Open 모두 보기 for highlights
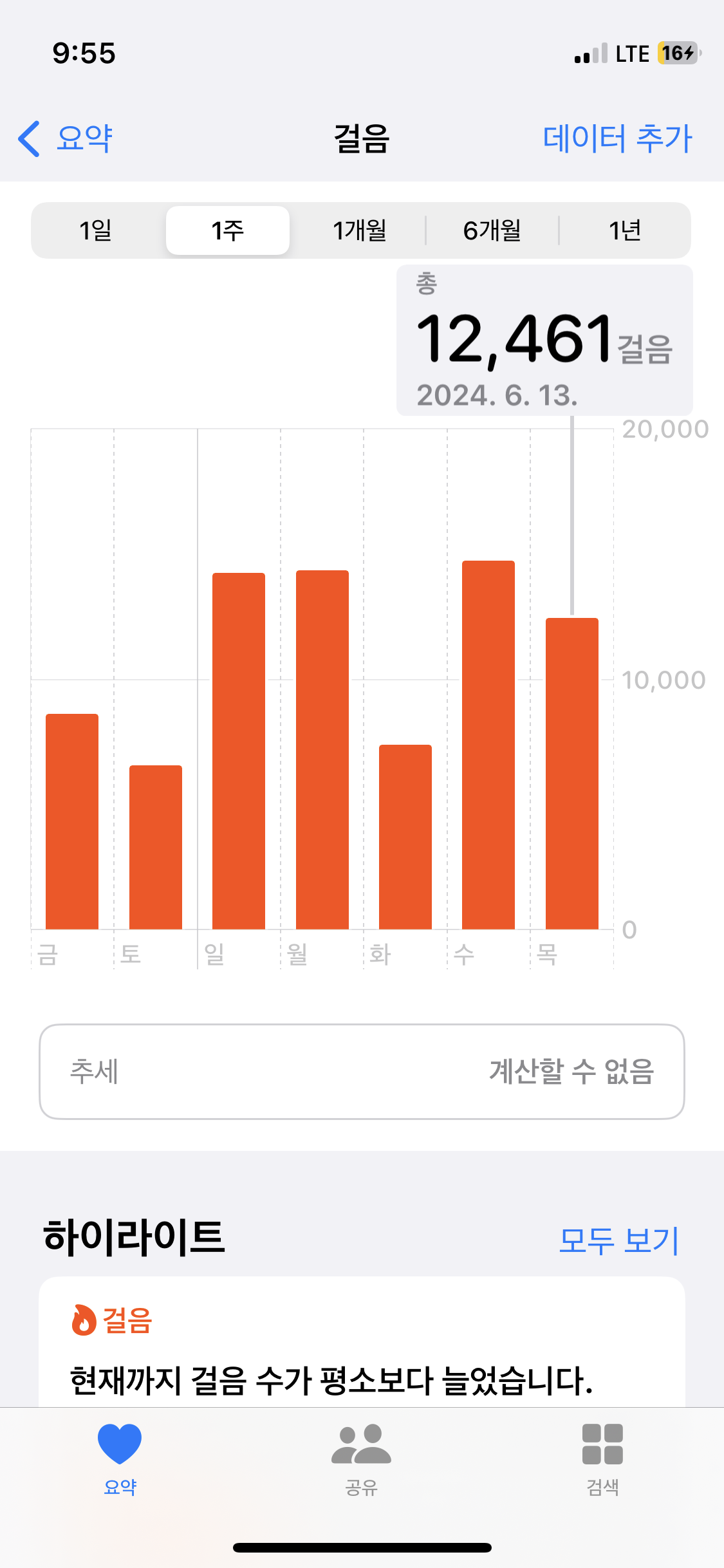Screen dimensions: 724x1568 [x=618, y=1240]
